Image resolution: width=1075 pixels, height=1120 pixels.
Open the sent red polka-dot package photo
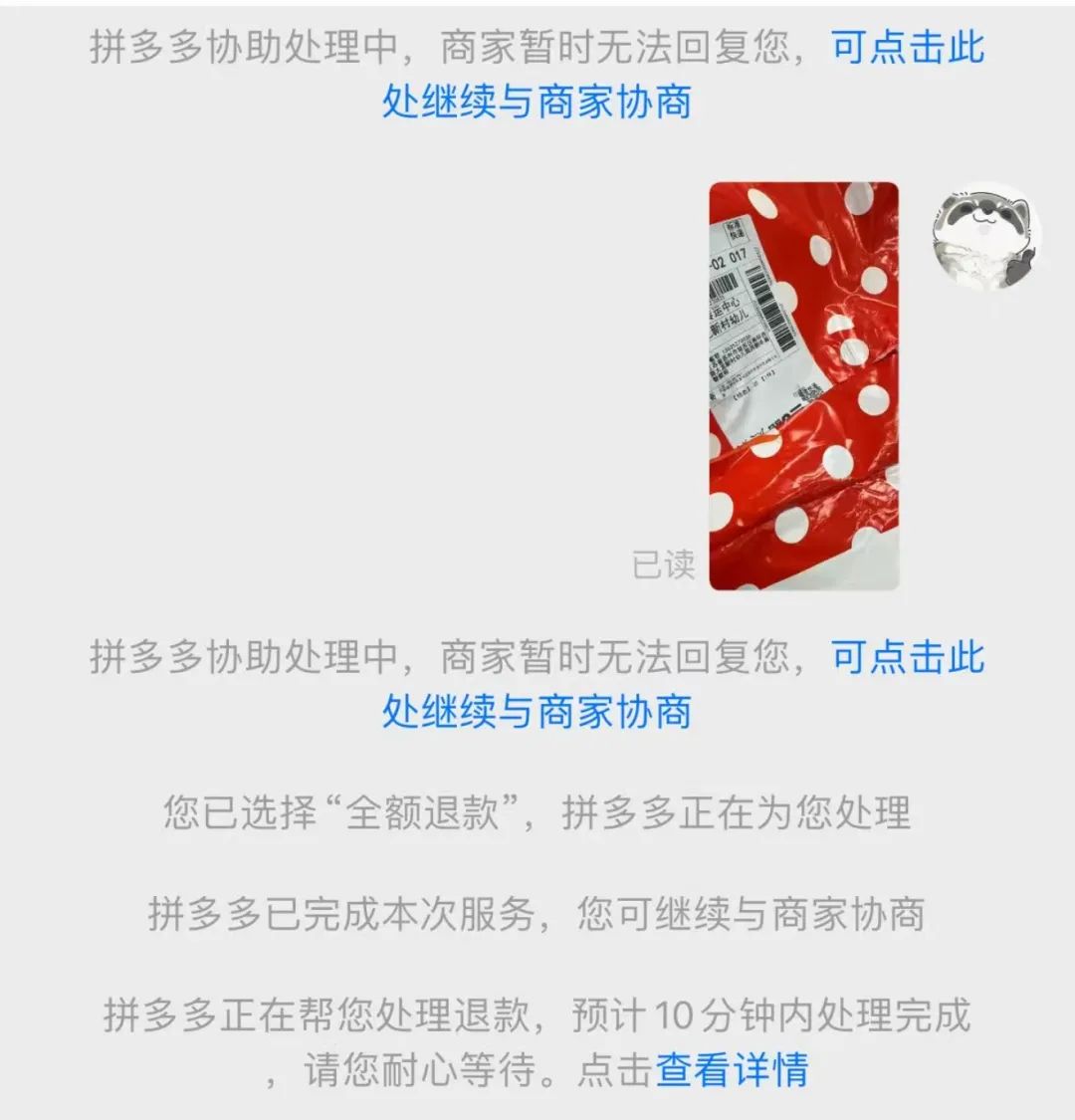(x=803, y=385)
